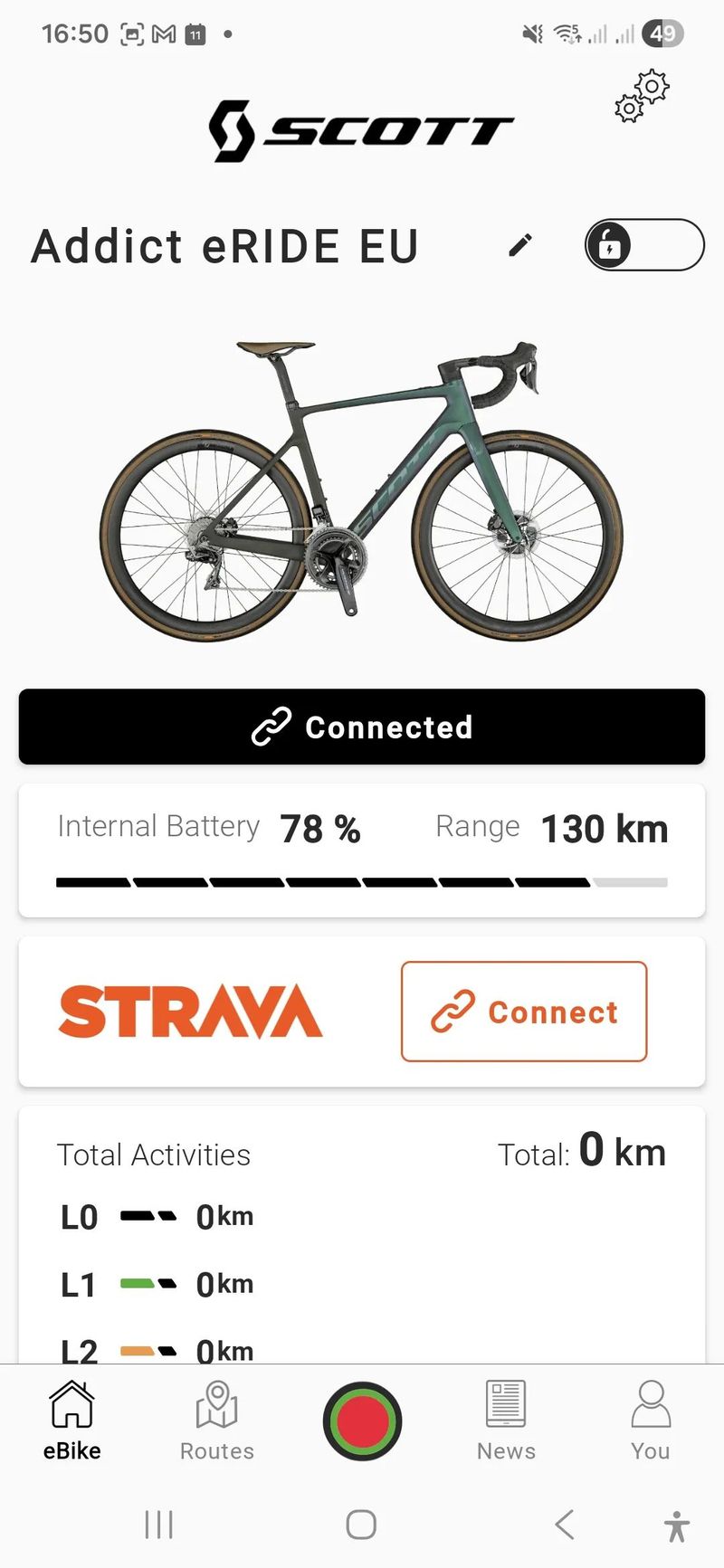This screenshot has height=1568, width=724.
Task: Open recent apps from the navigation bar
Action: [x=158, y=1525]
